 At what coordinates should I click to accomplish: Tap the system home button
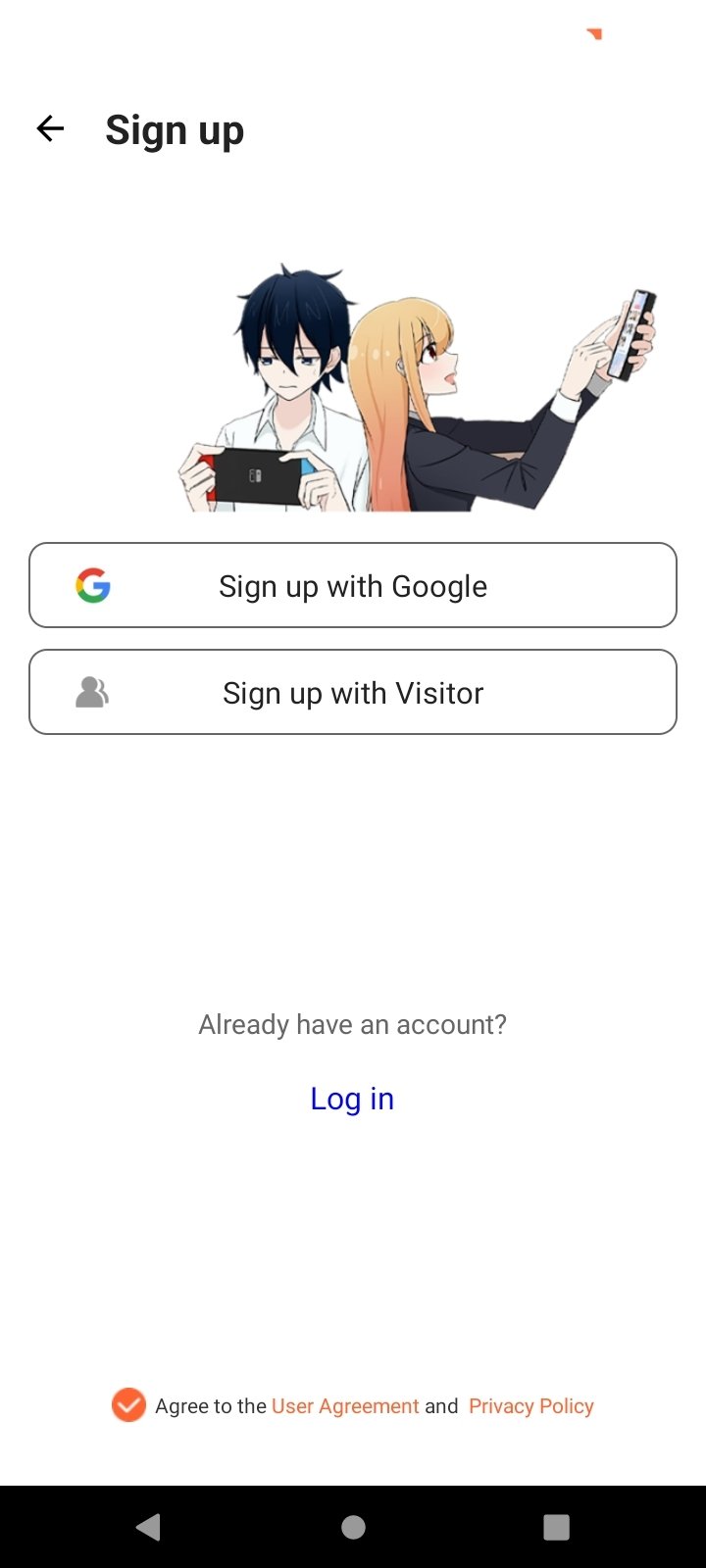pyautogui.click(x=353, y=1527)
